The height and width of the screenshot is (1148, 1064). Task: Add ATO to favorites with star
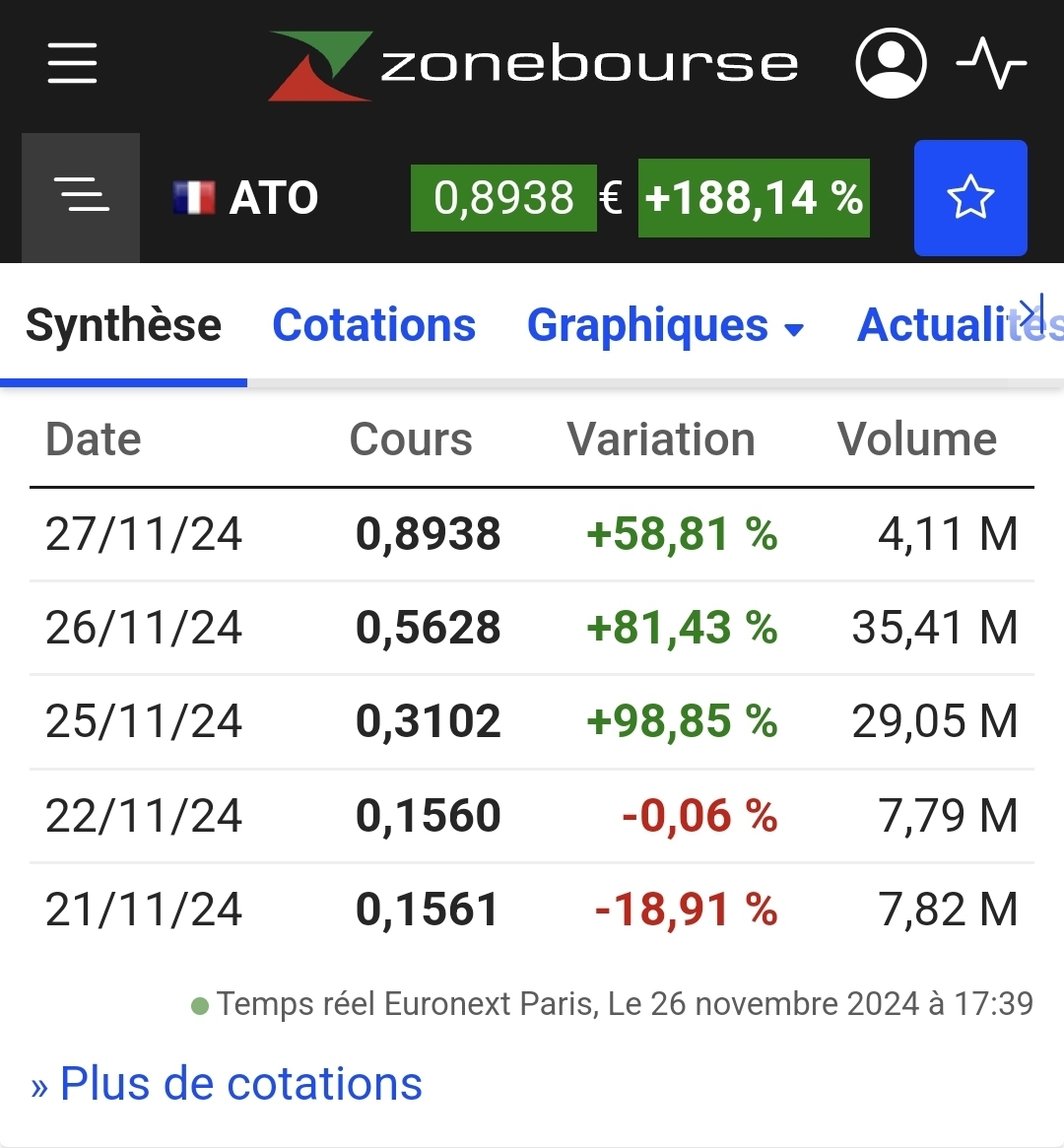tap(970, 198)
